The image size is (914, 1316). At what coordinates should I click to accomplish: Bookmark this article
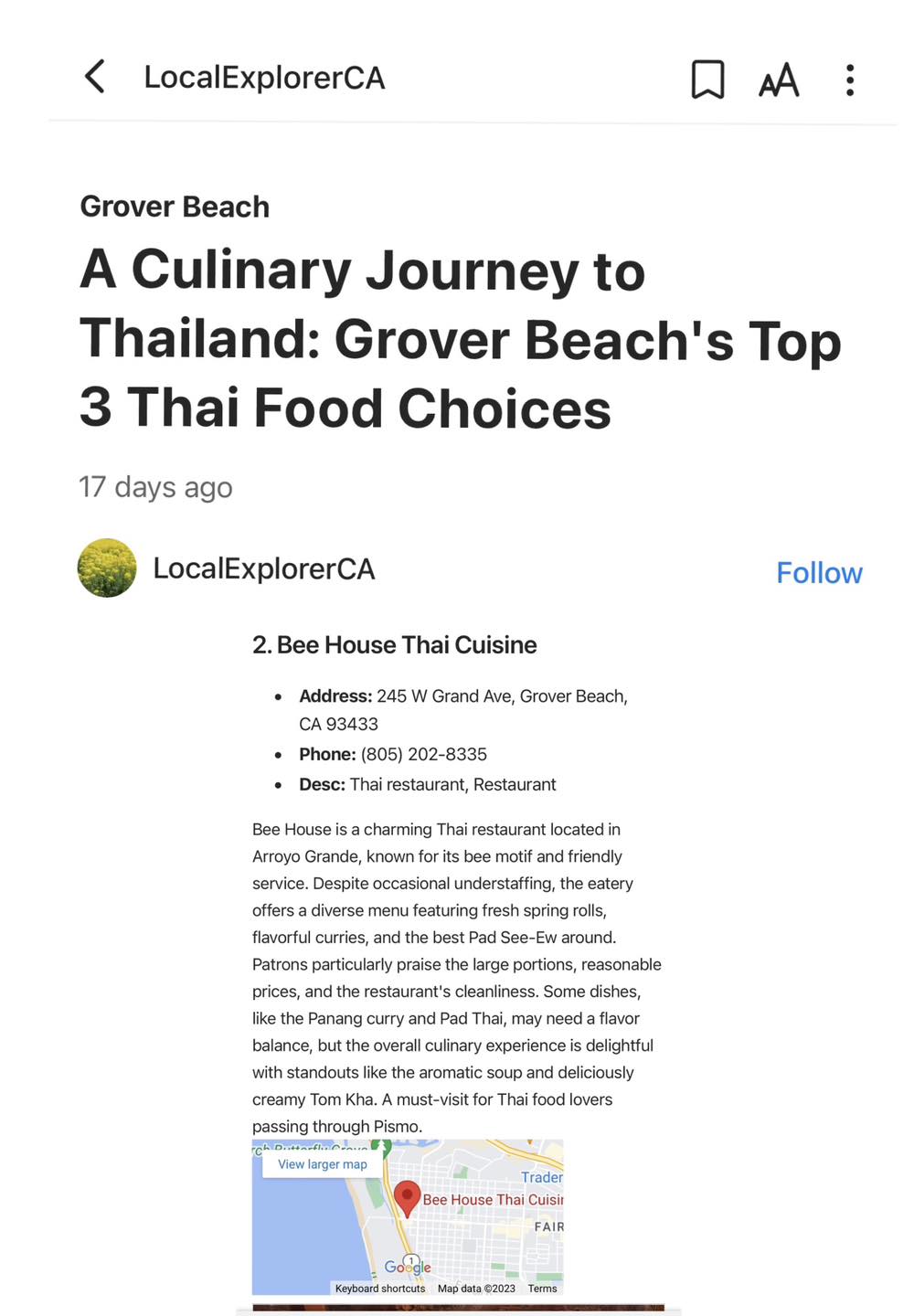coord(707,80)
